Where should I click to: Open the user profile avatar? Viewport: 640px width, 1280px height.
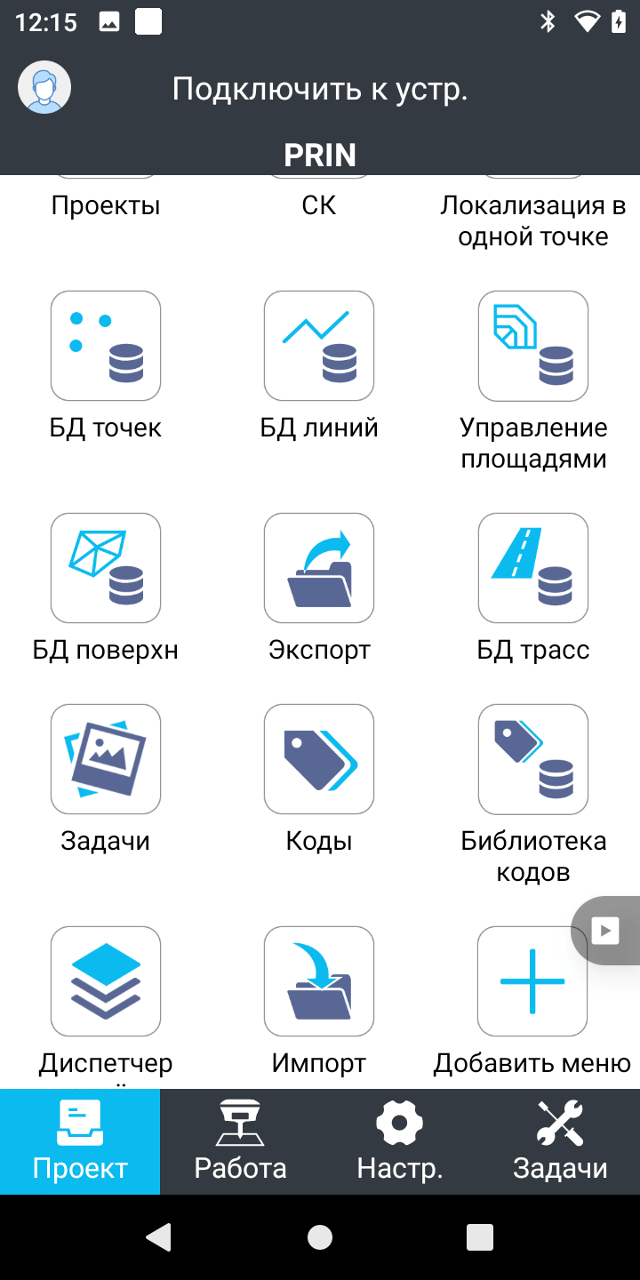coord(44,87)
